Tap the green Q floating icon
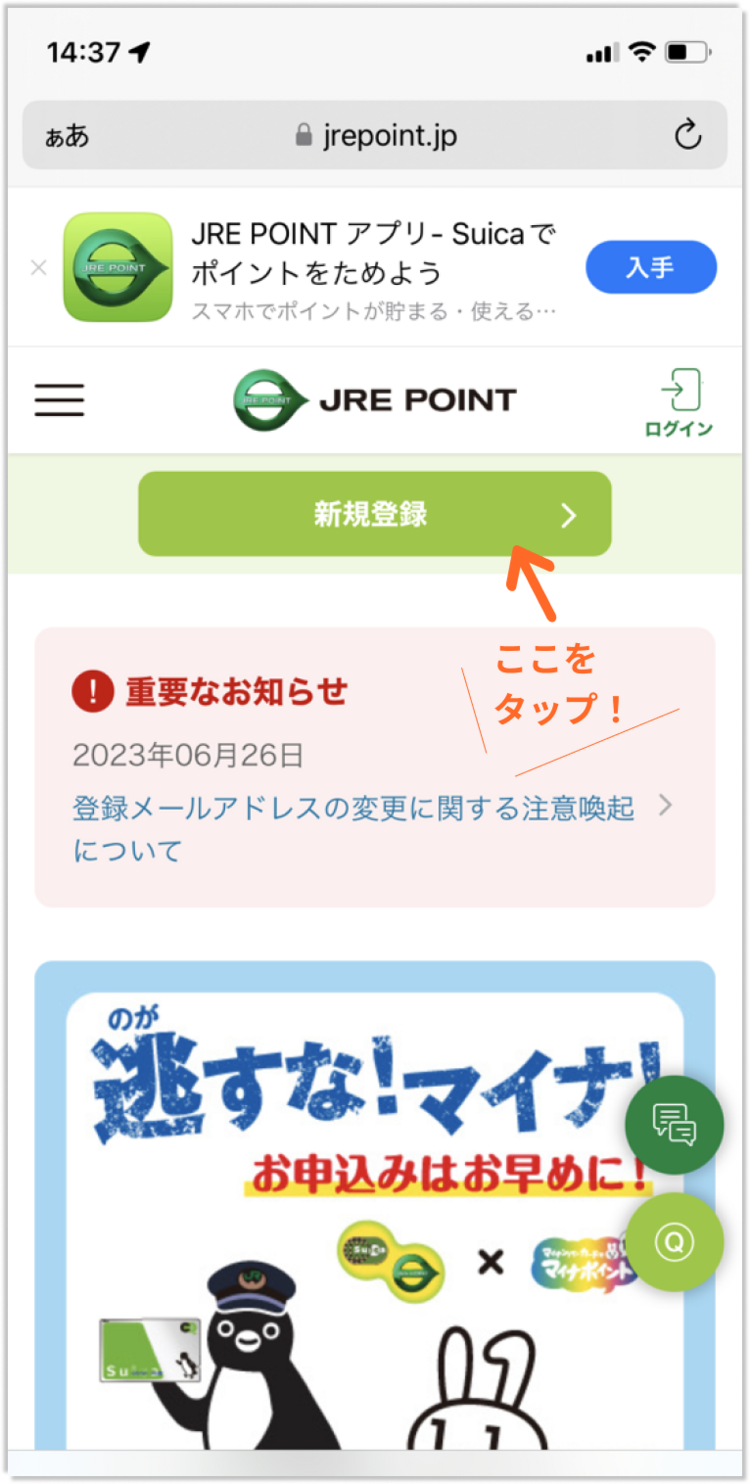Image resolution: width=750 pixels, height=1484 pixels. (677, 1240)
